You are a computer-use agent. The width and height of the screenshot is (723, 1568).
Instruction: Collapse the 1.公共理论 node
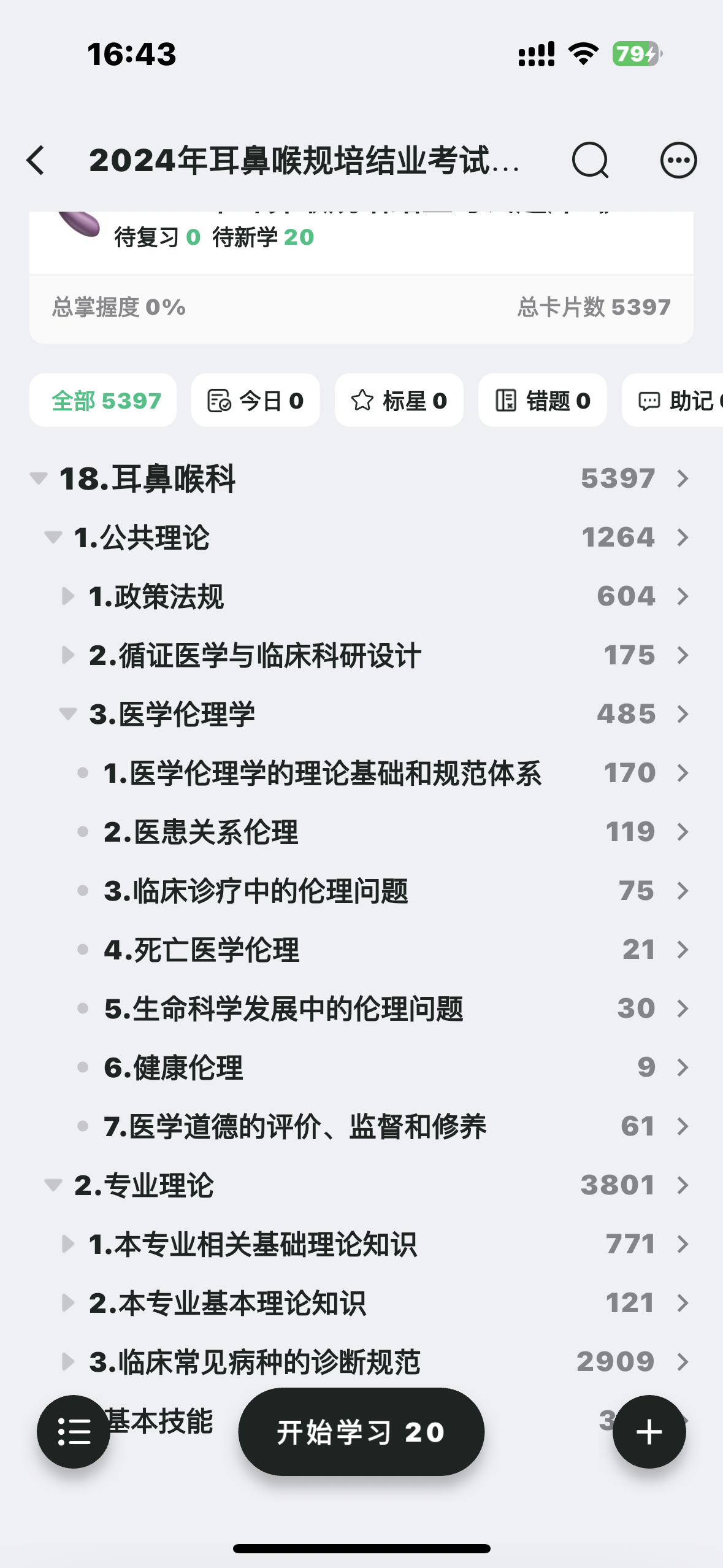(x=53, y=537)
